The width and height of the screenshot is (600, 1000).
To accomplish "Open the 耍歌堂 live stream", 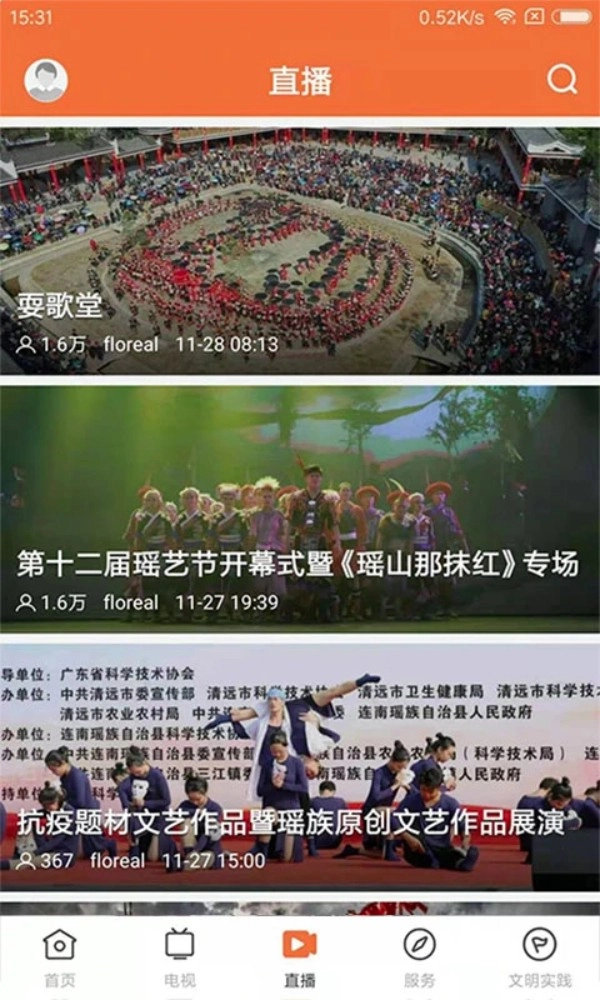I will coord(300,250).
